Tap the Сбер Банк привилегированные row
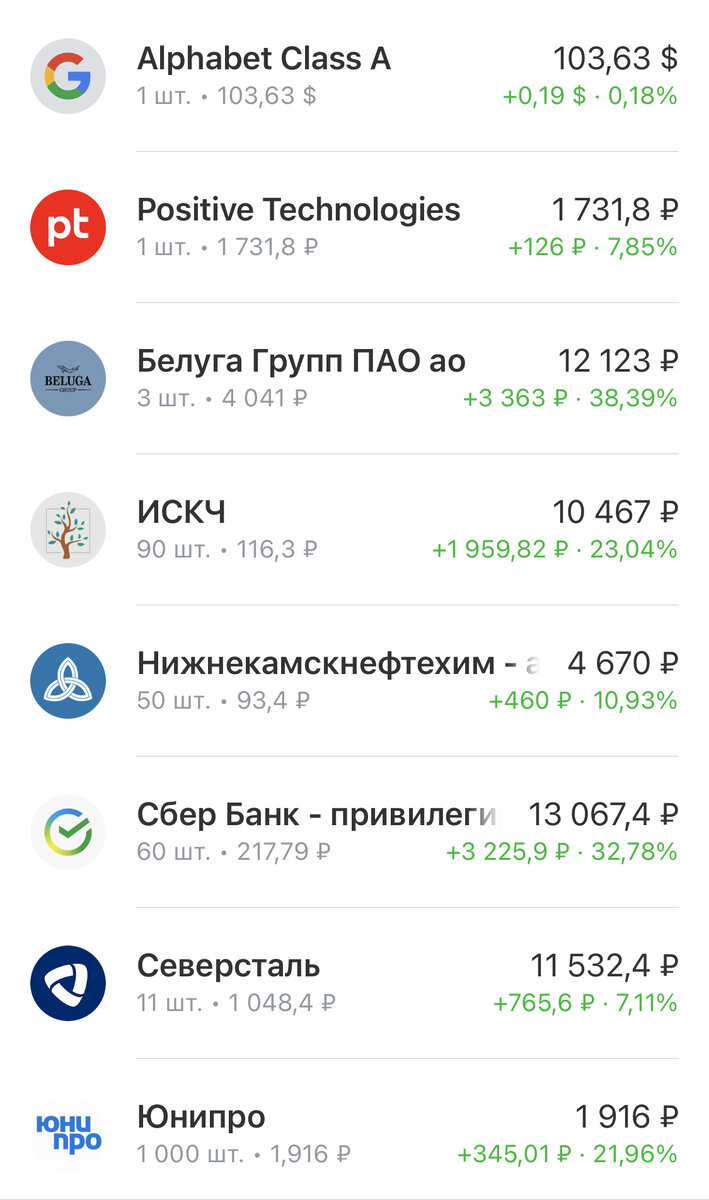709x1200 pixels. (x=354, y=832)
